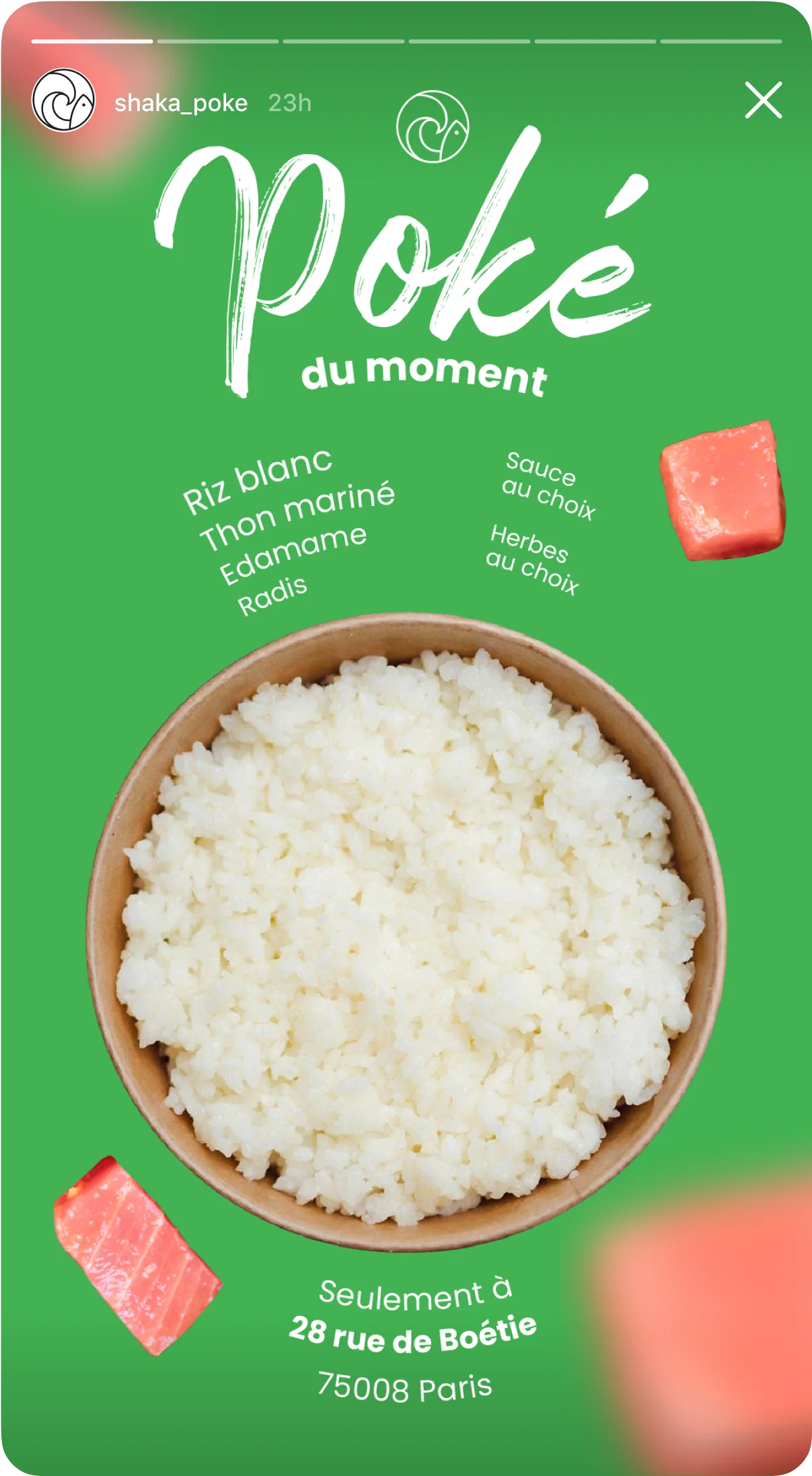Open the shaka_poke username link
Image resolution: width=812 pixels, height=1476 pixels.
click(x=181, y=103)
